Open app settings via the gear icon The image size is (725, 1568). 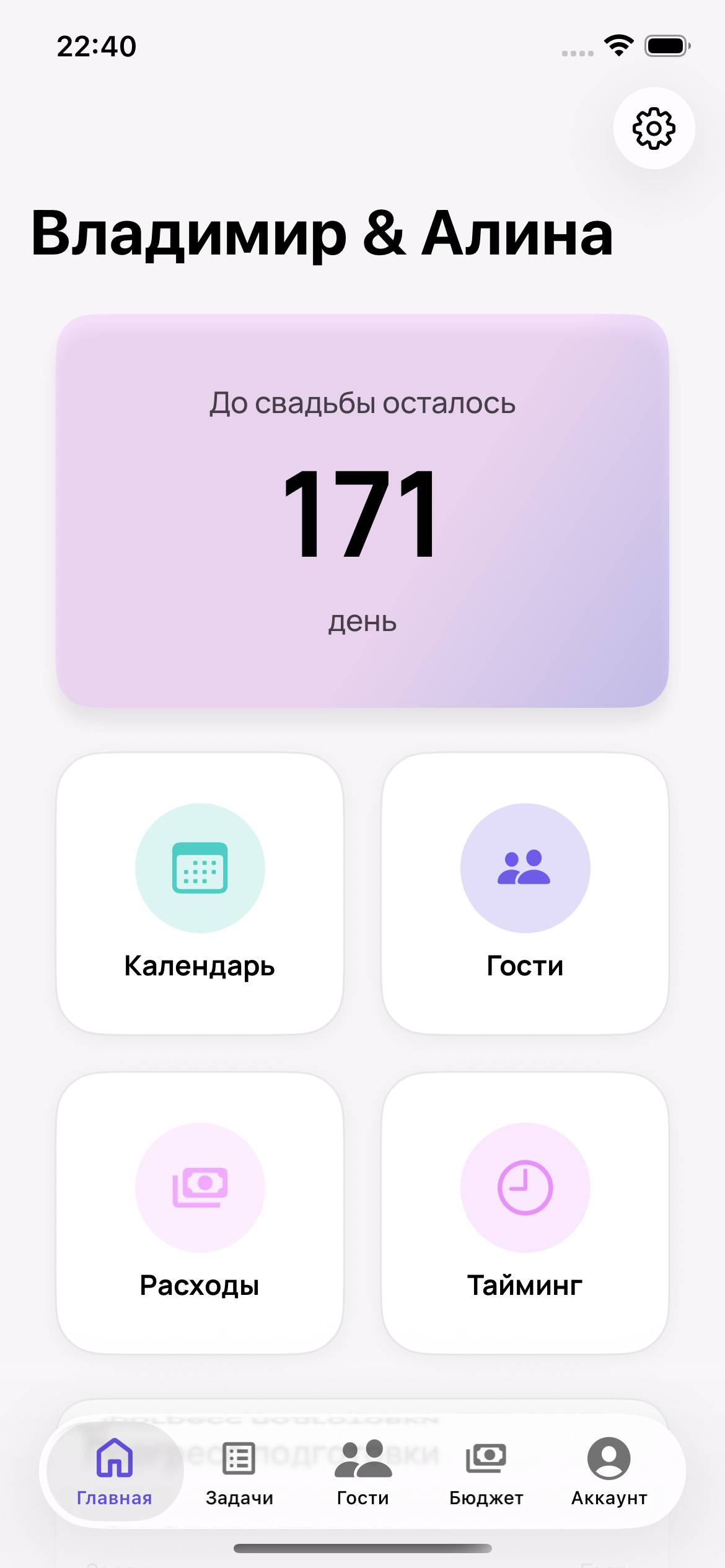click(x=655, y=128)
